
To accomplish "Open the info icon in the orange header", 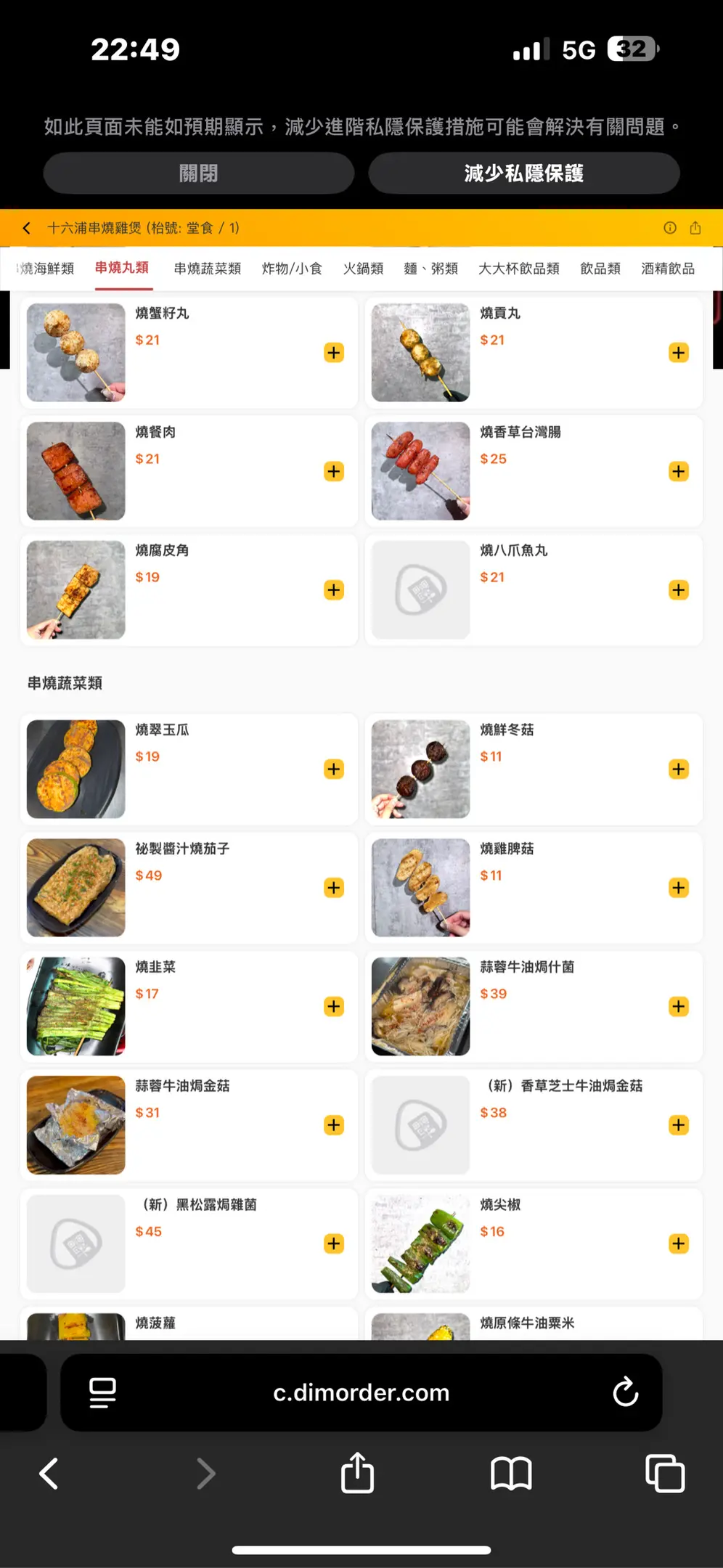I will [670, 228].
